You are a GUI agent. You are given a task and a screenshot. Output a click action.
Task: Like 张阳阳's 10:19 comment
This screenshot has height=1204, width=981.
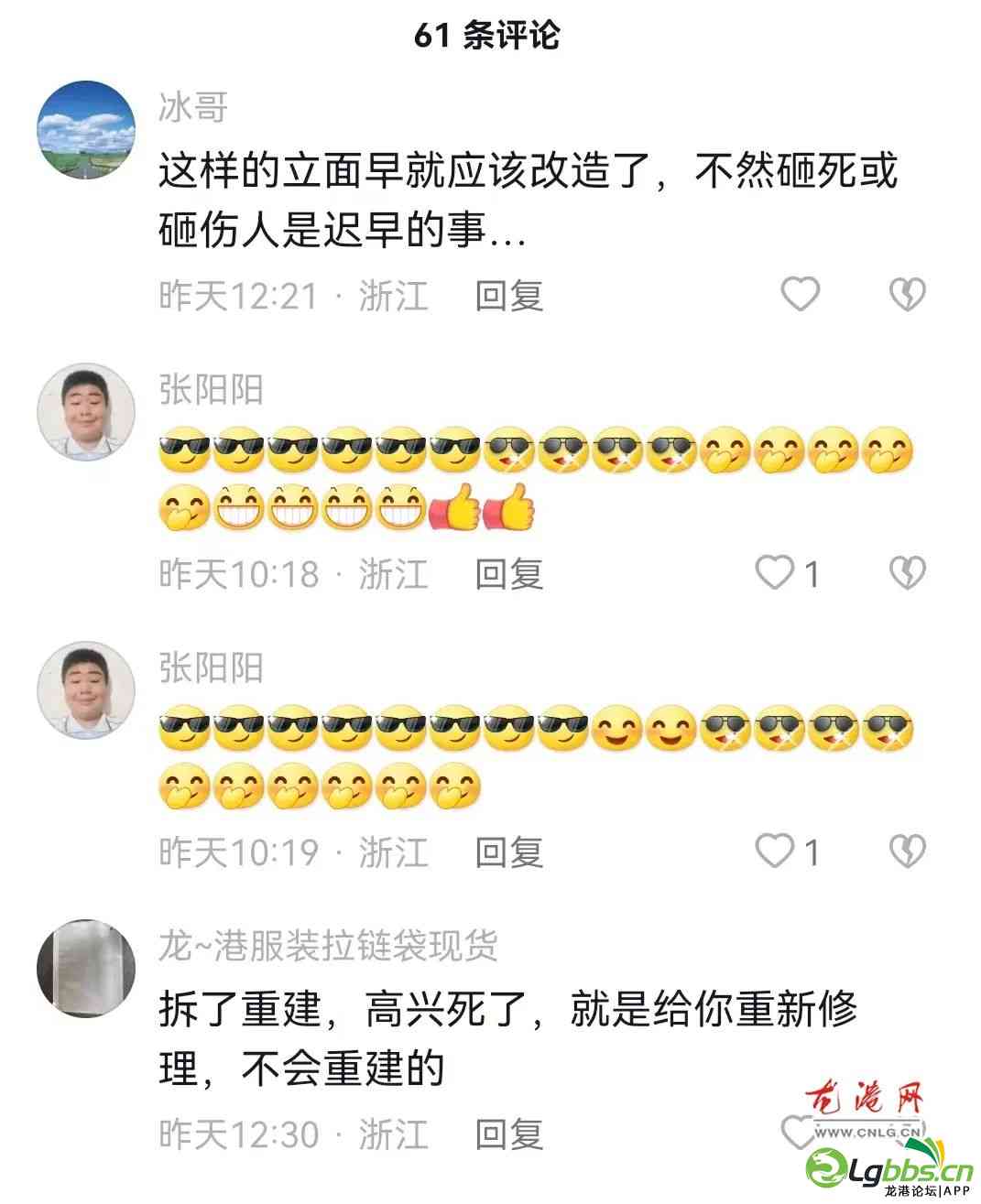point(775,851)
